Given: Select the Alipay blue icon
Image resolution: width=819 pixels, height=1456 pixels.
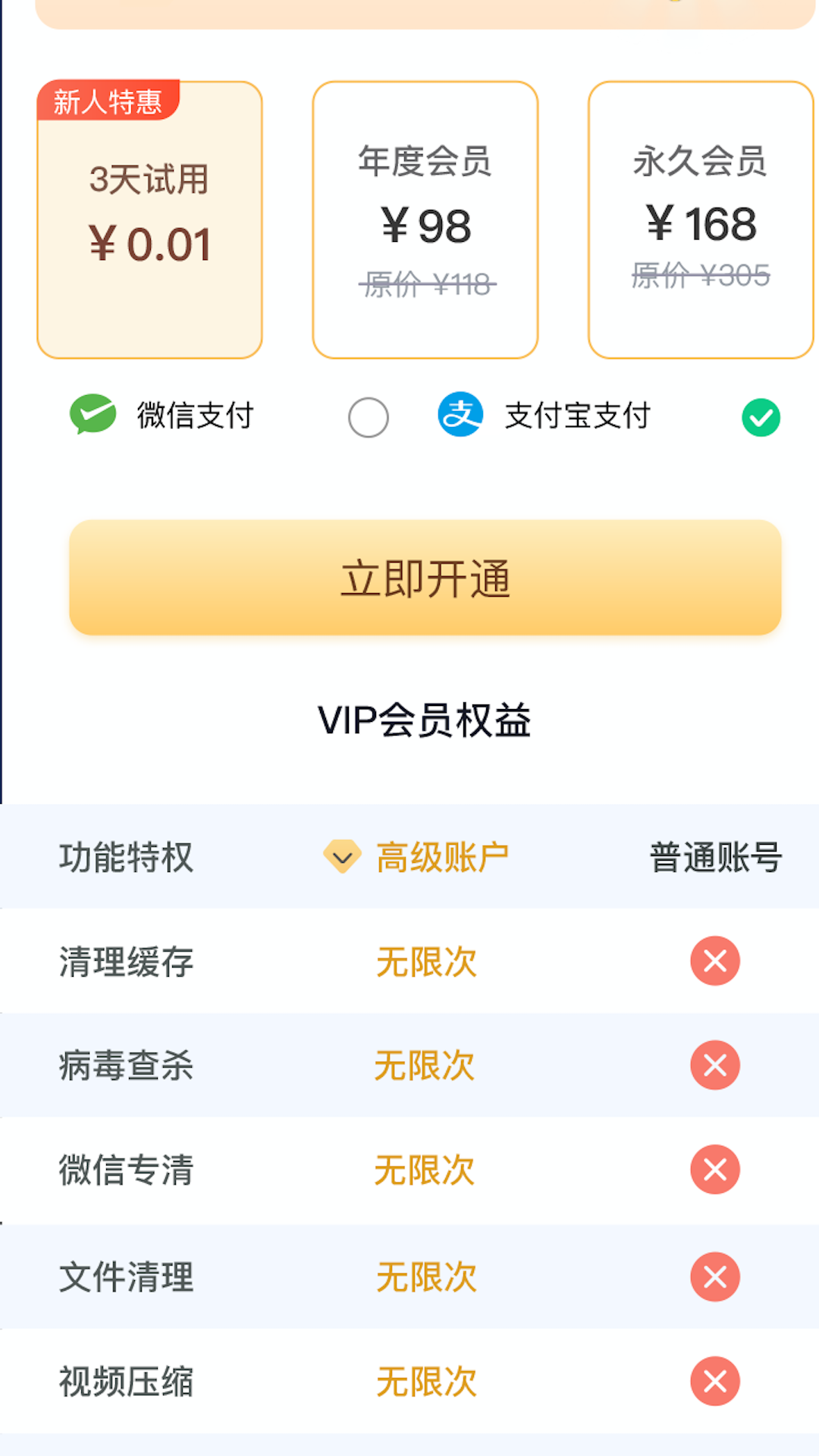Looking at the screenshot, I should (461, 416).
